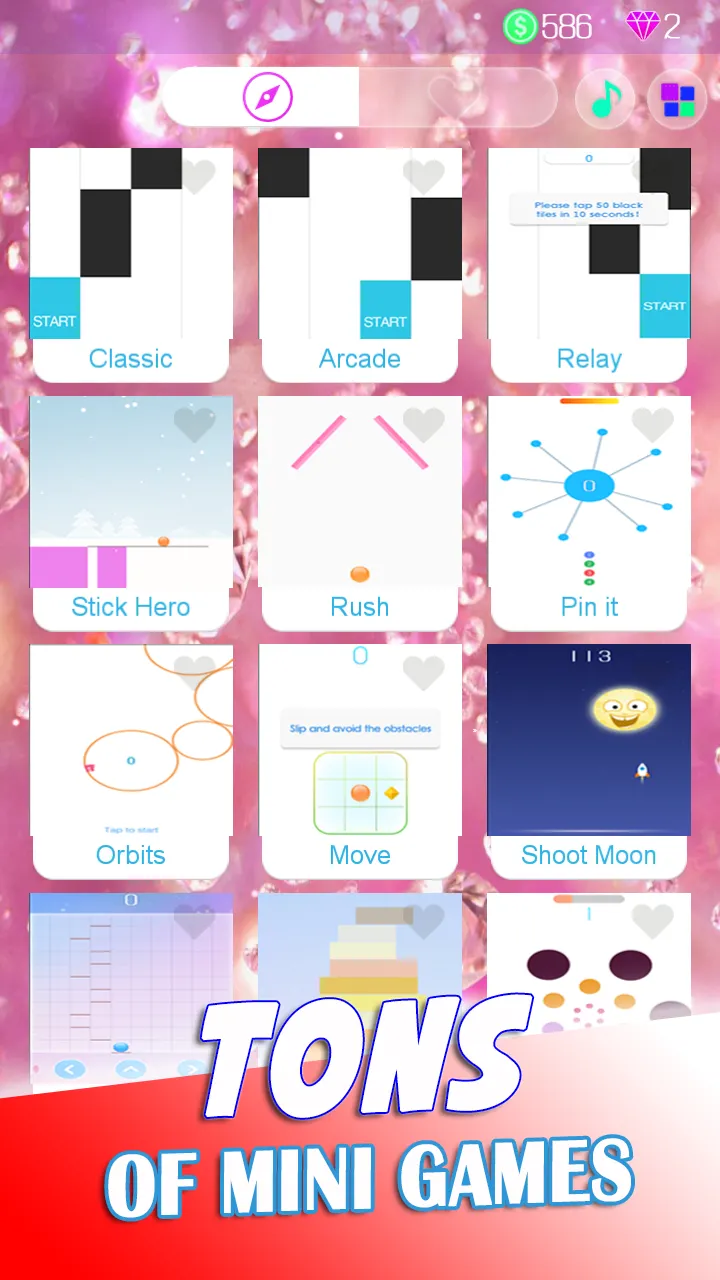Mark Rush as favorite using the heart
The height and width of the screenshot is (1280, 720).
tap(423, 425)
